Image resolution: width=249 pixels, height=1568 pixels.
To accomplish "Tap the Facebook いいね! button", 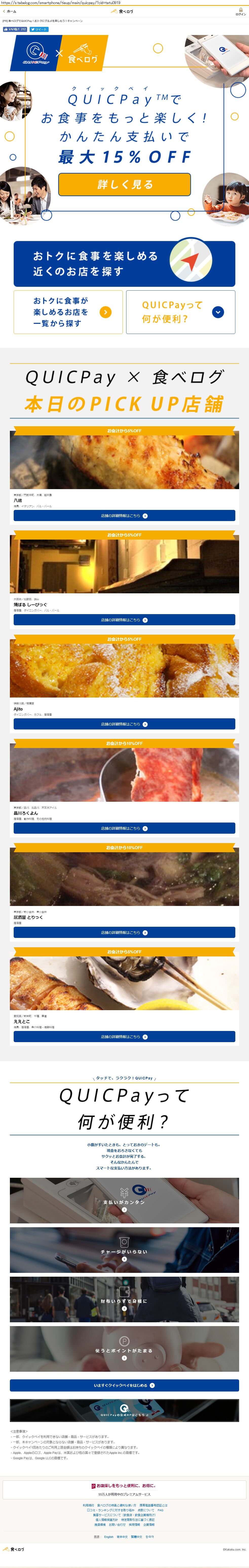I will 15,29.
